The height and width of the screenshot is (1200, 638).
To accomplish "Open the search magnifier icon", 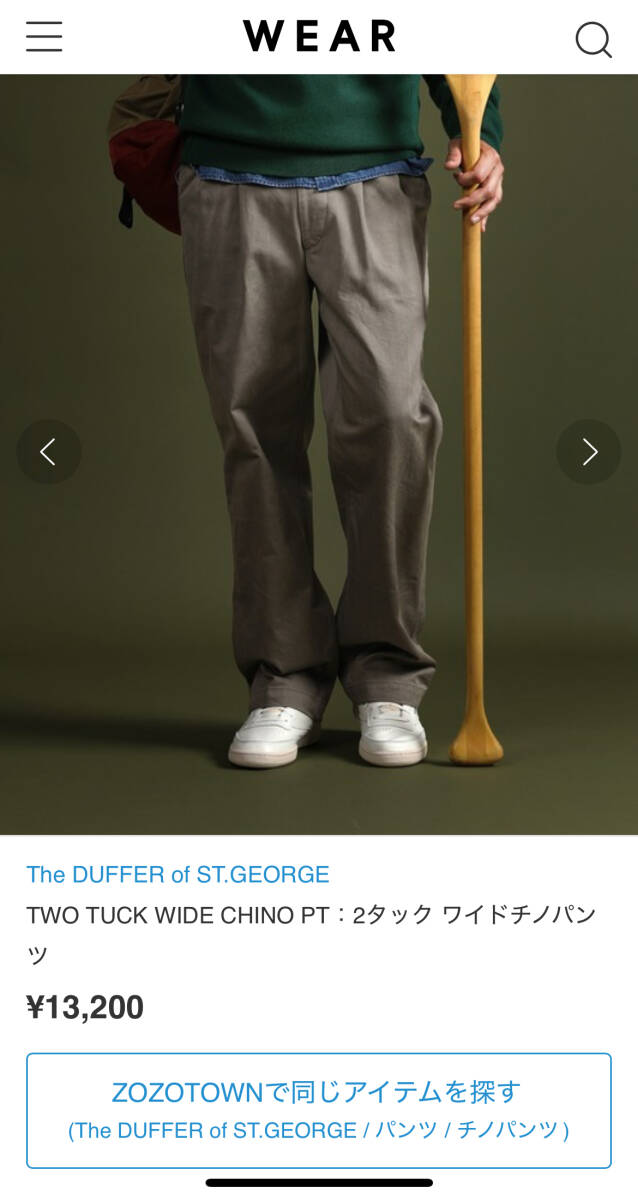I will pyautogui.click(x=592, y=39).
